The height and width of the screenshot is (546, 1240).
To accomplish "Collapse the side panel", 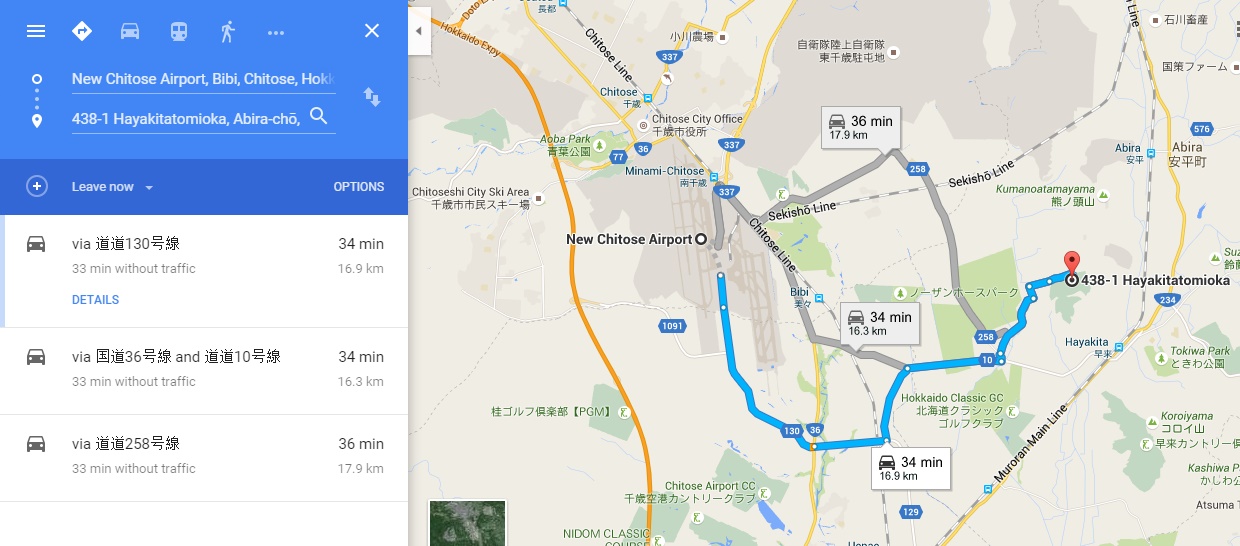I will [419, 31].
